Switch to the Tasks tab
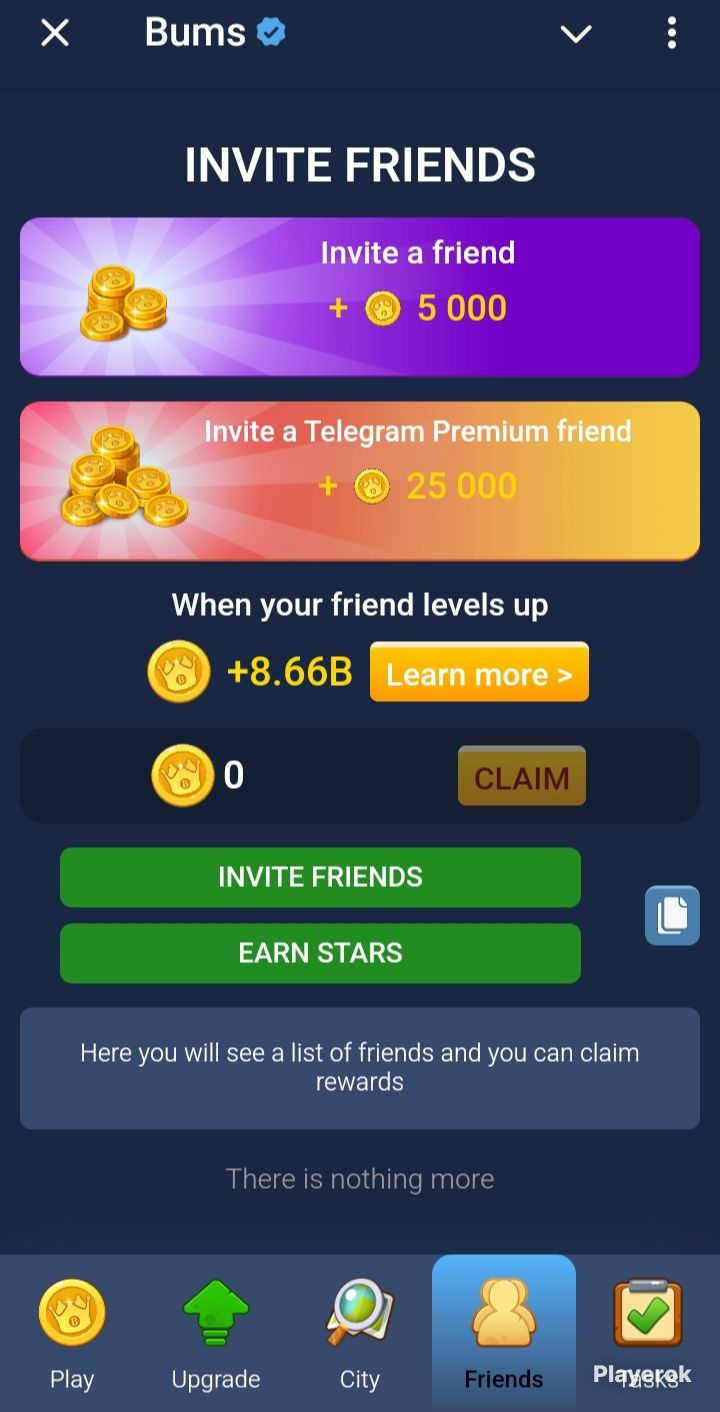720x1412 pixels. coord(647,1335)
